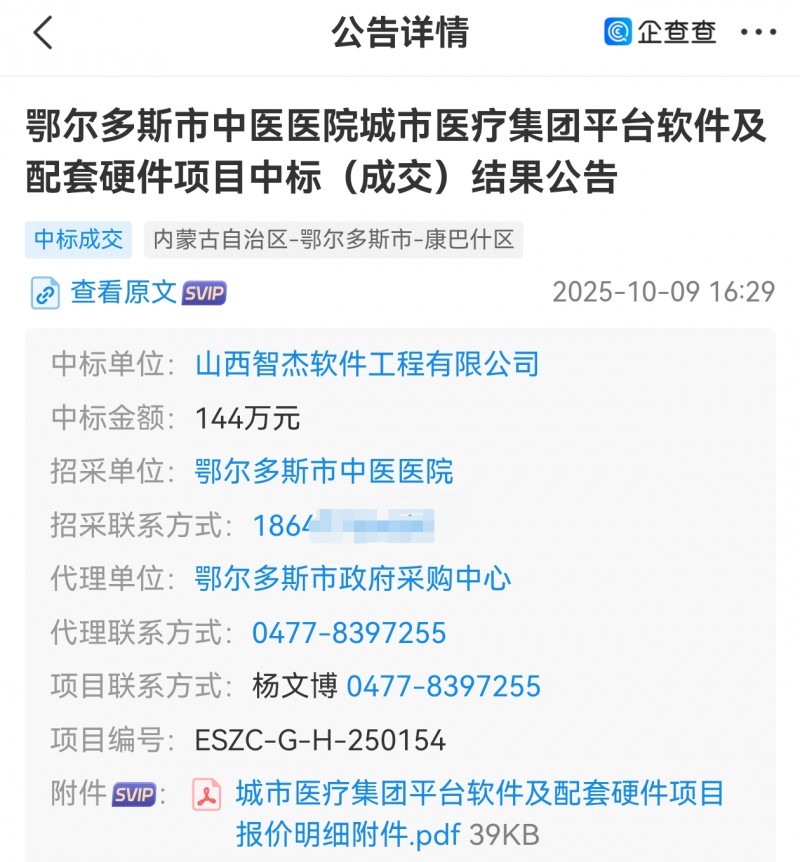Tap agency phone number 0477-8397255
Screen dimensions: 800x862
349,632
